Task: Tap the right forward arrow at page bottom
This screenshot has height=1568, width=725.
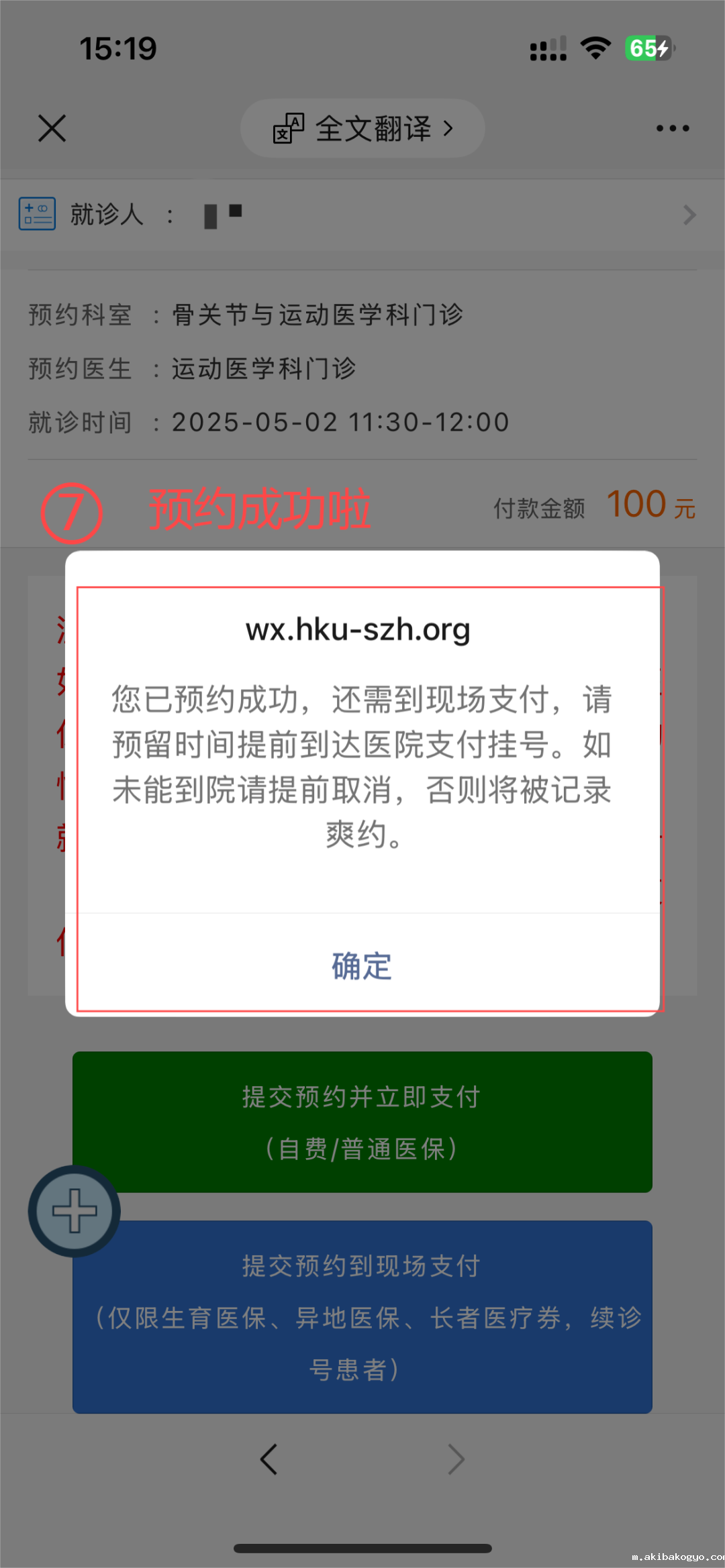Action: [x=456, y=1458]
